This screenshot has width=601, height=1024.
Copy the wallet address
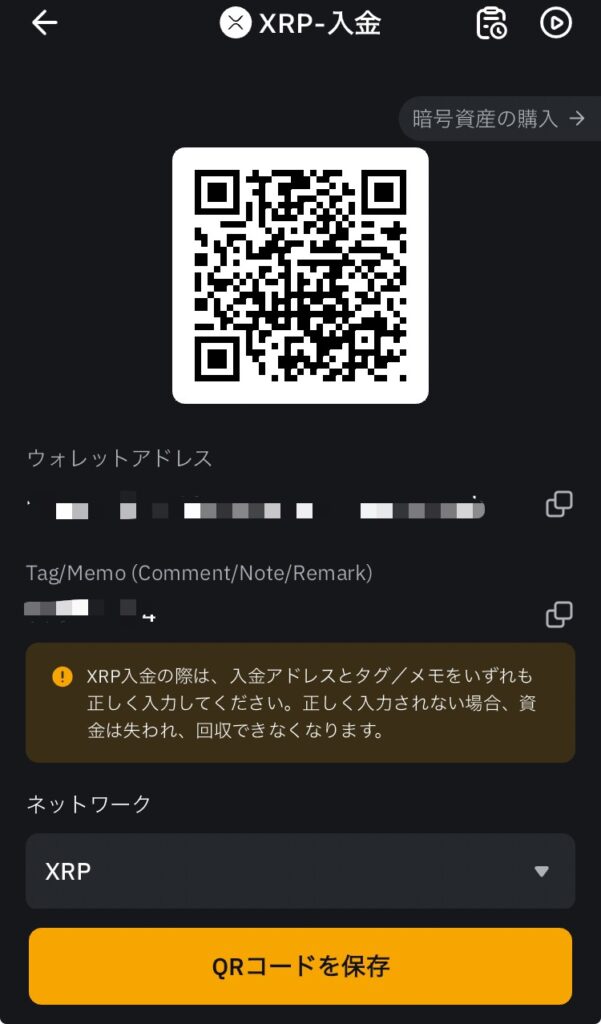pyautogui.click(x=559, y=505)
